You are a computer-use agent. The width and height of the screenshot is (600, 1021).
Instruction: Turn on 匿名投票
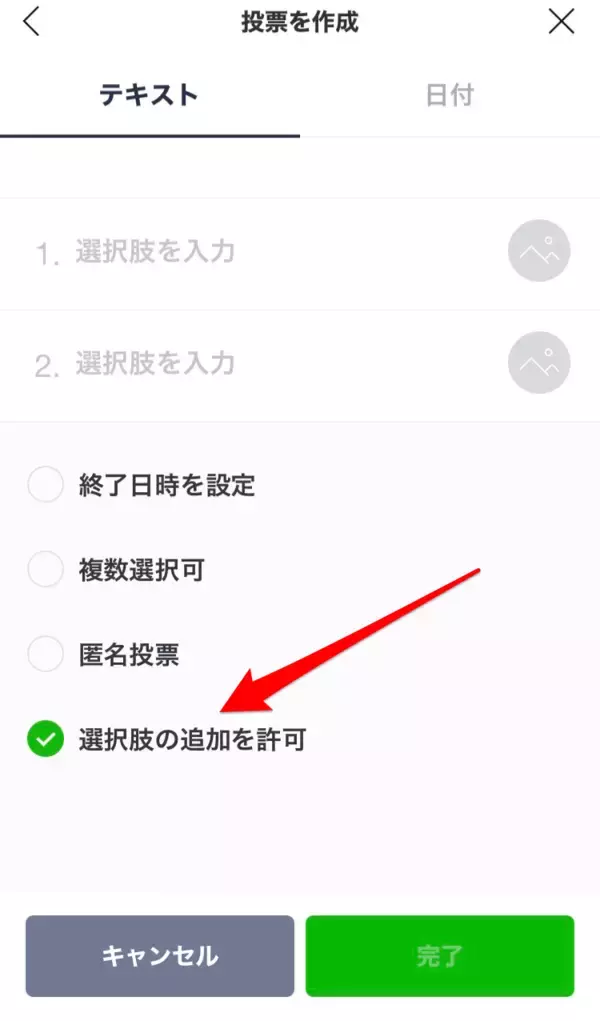46,656
